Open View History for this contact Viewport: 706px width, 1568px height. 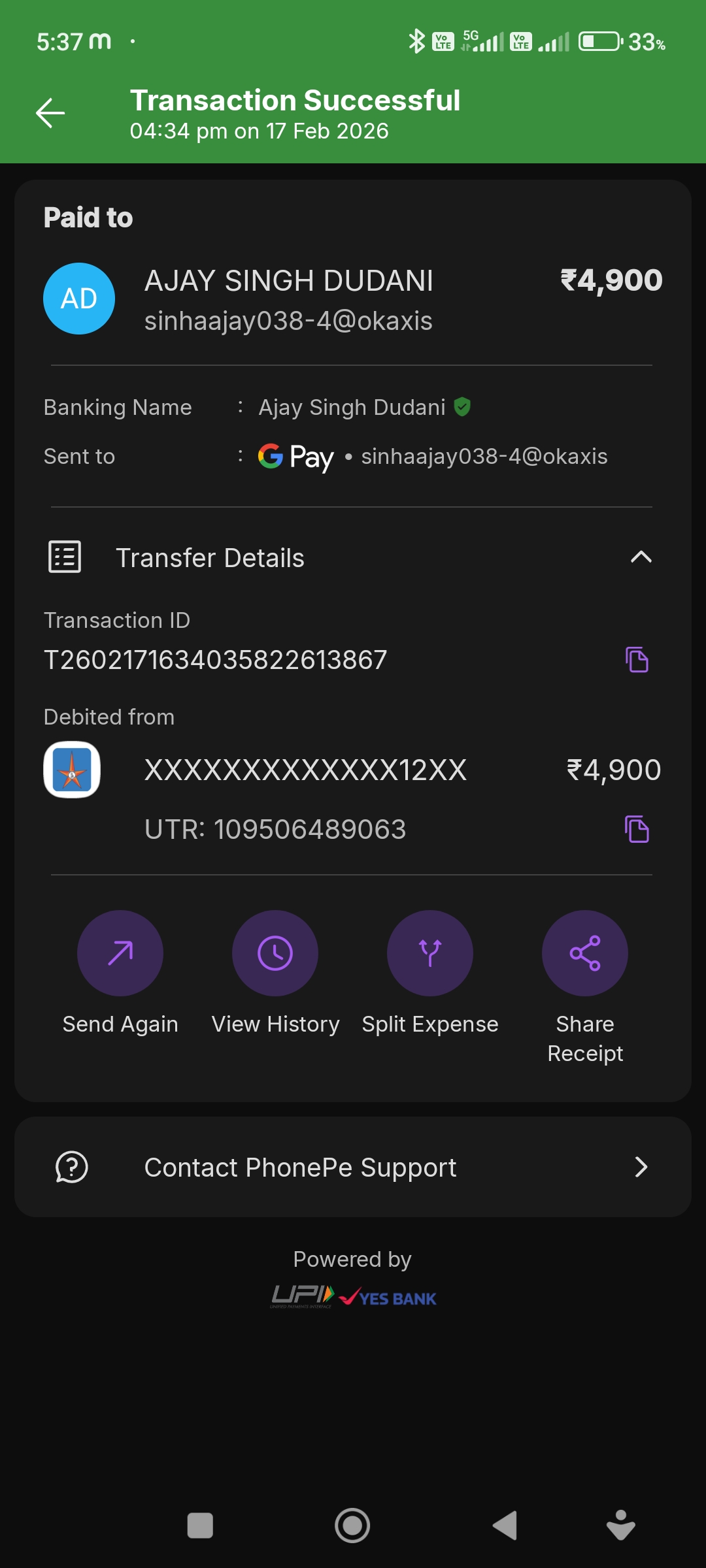click(275, 953)
